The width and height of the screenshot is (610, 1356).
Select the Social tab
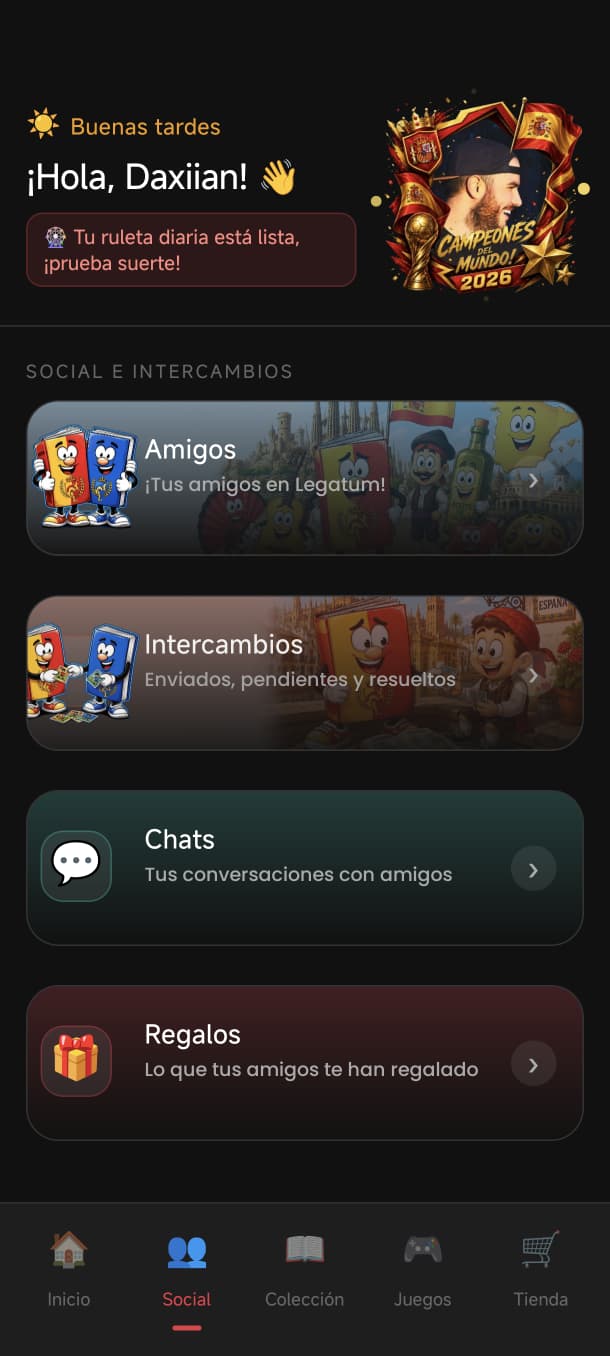pyautogui.click(x=187, y=1271)
